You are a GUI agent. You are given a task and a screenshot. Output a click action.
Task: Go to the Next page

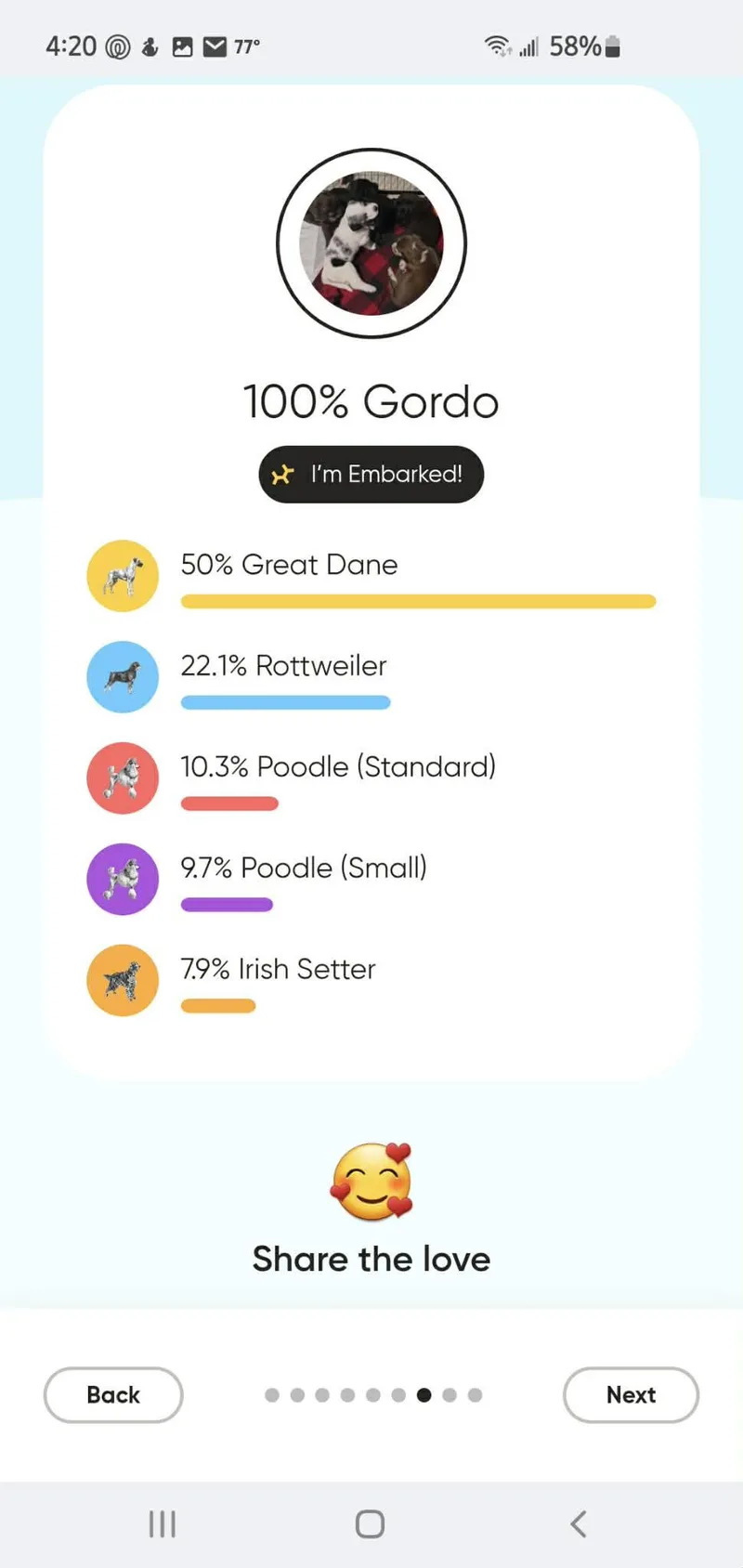(631, 1394)
